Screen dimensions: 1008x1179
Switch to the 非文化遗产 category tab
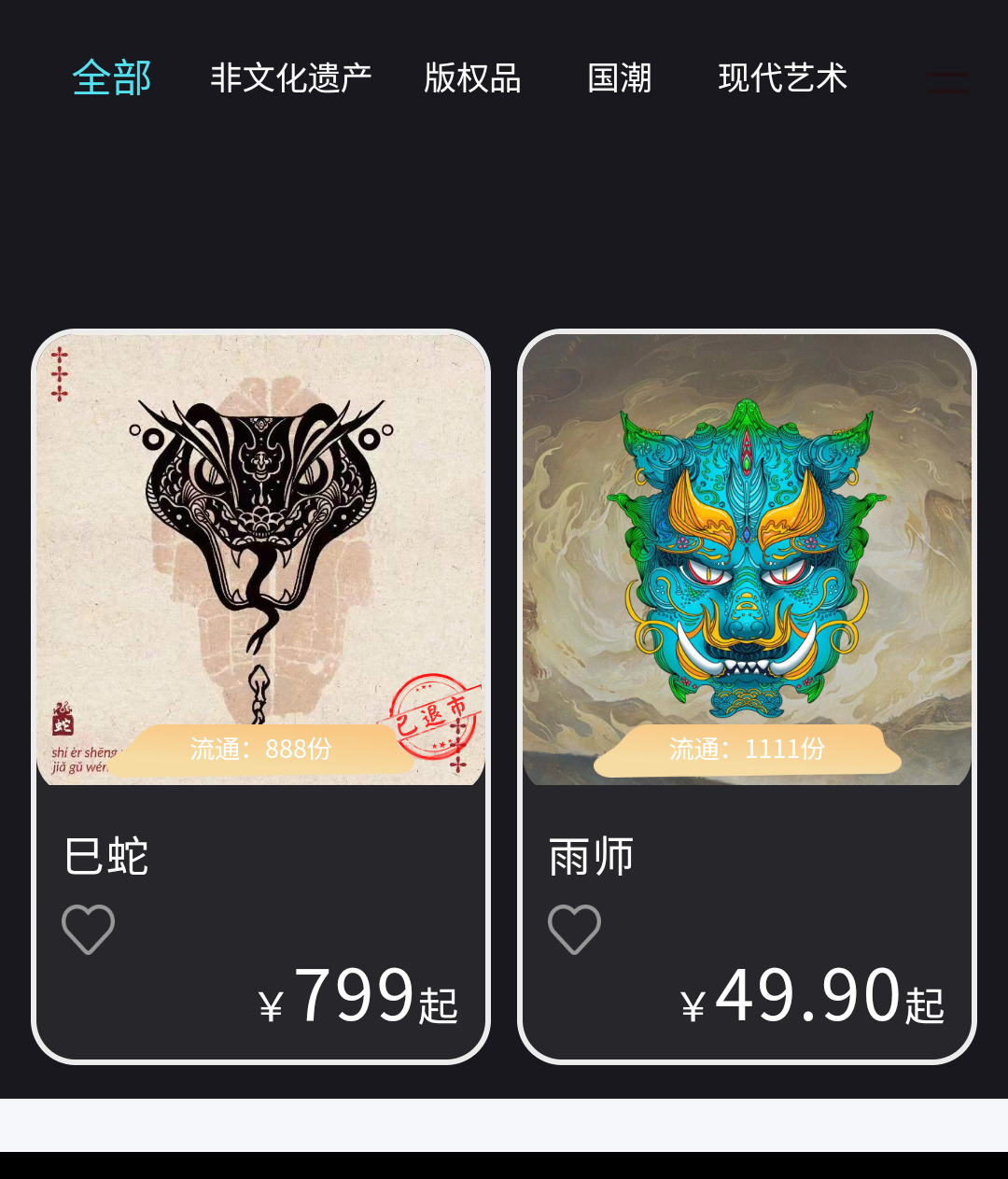tap(290, 78)
